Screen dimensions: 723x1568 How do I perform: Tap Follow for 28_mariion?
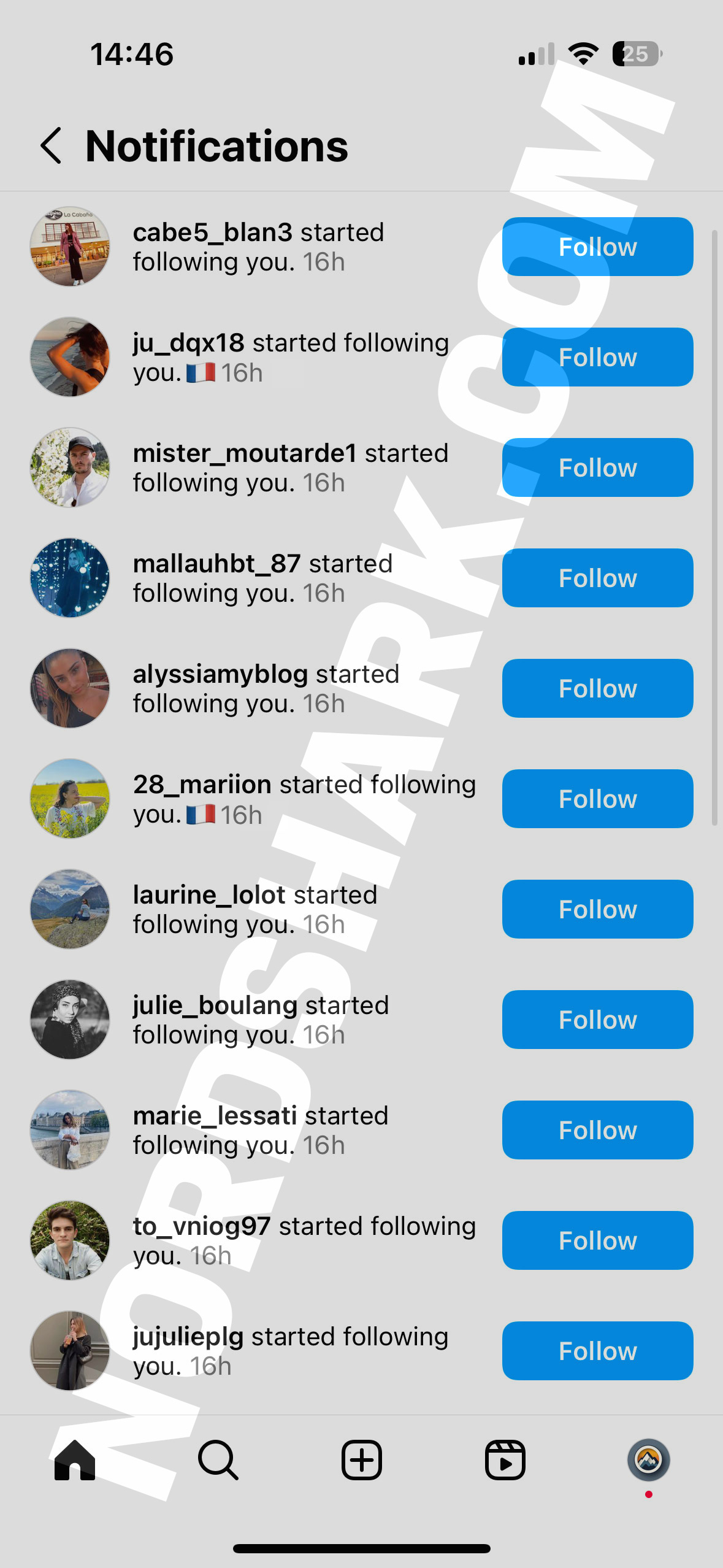coord(597,799)
